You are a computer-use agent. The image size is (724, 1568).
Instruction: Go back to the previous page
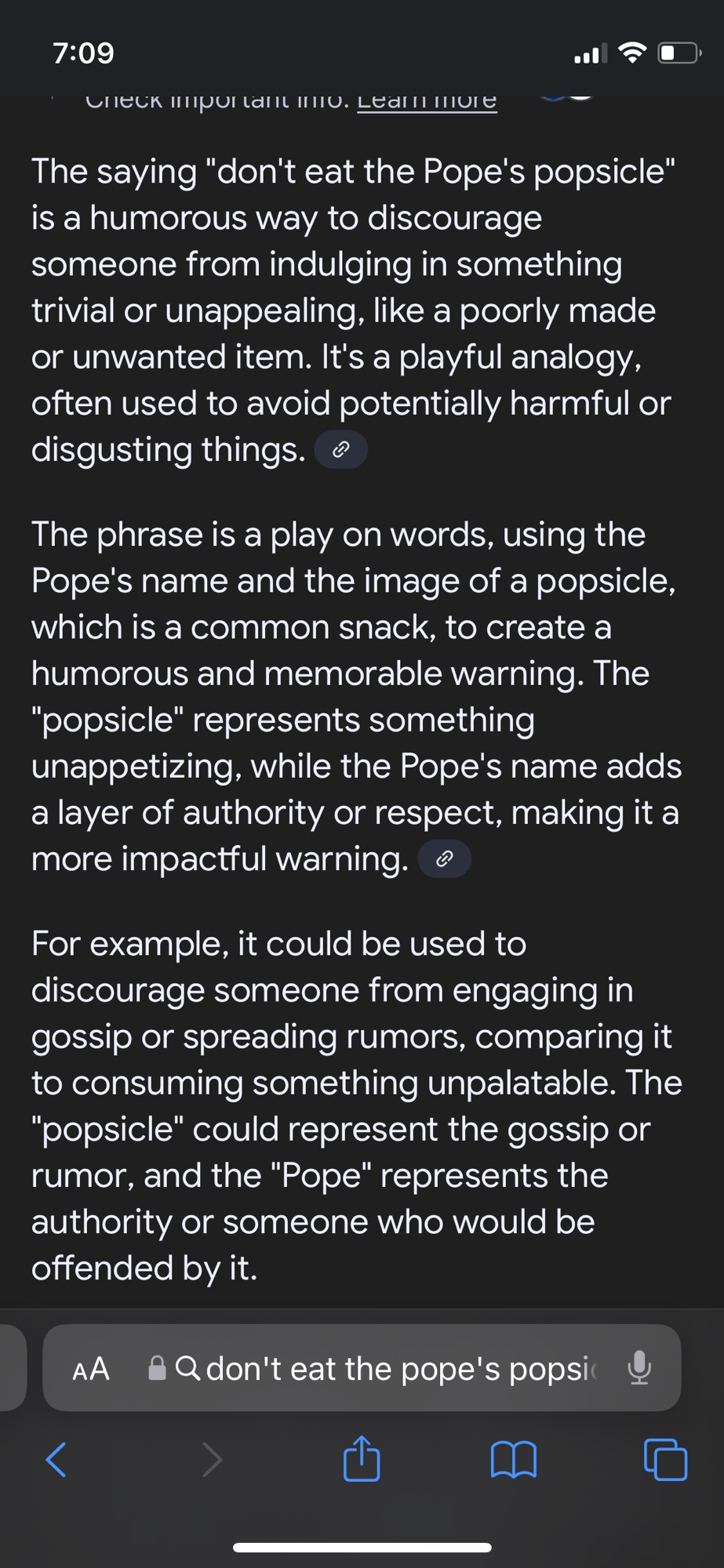pyautogui.click(x=56, y=1460)
